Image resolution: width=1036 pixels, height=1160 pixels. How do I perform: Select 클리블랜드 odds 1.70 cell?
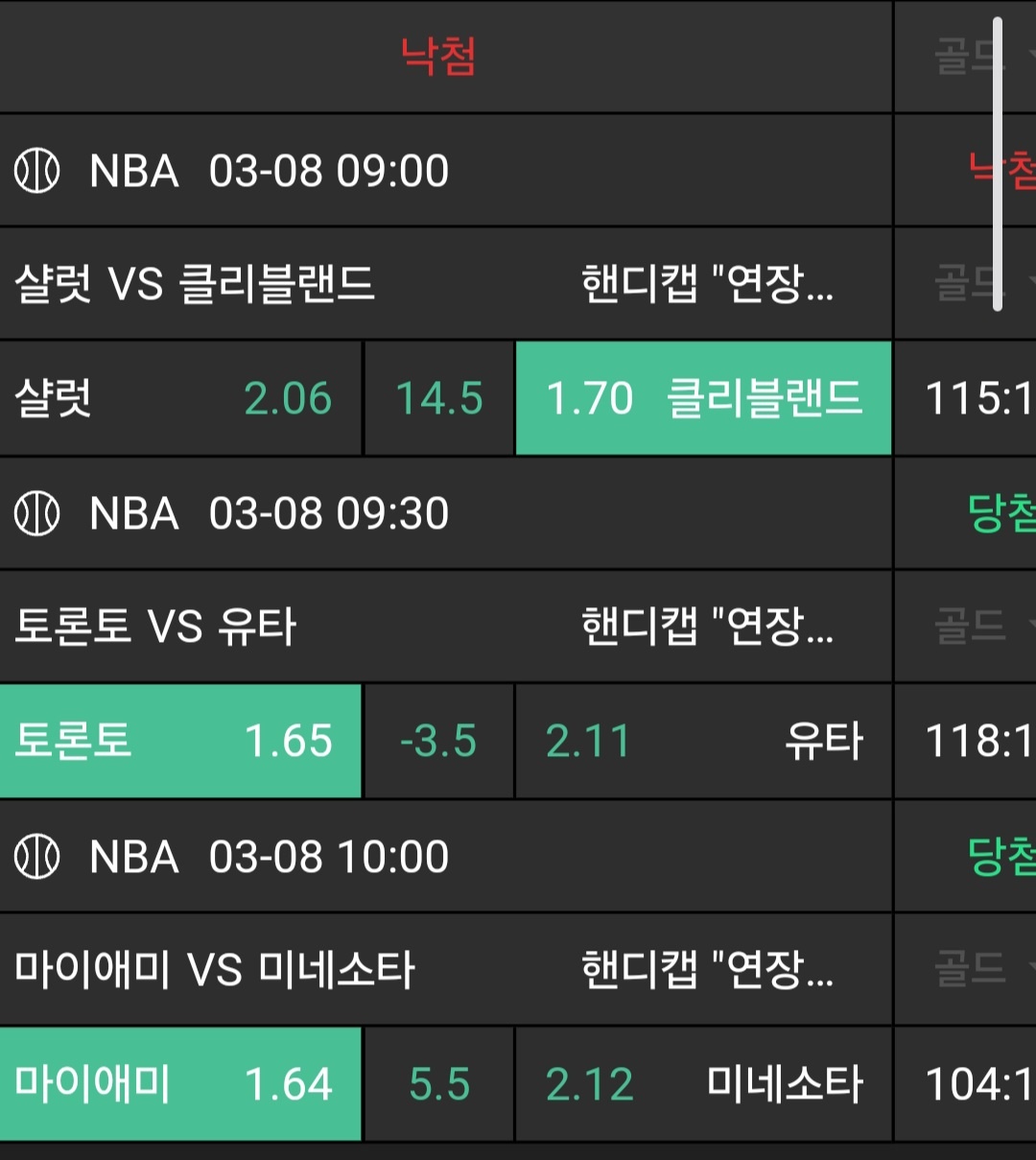(x=703, y=398)
